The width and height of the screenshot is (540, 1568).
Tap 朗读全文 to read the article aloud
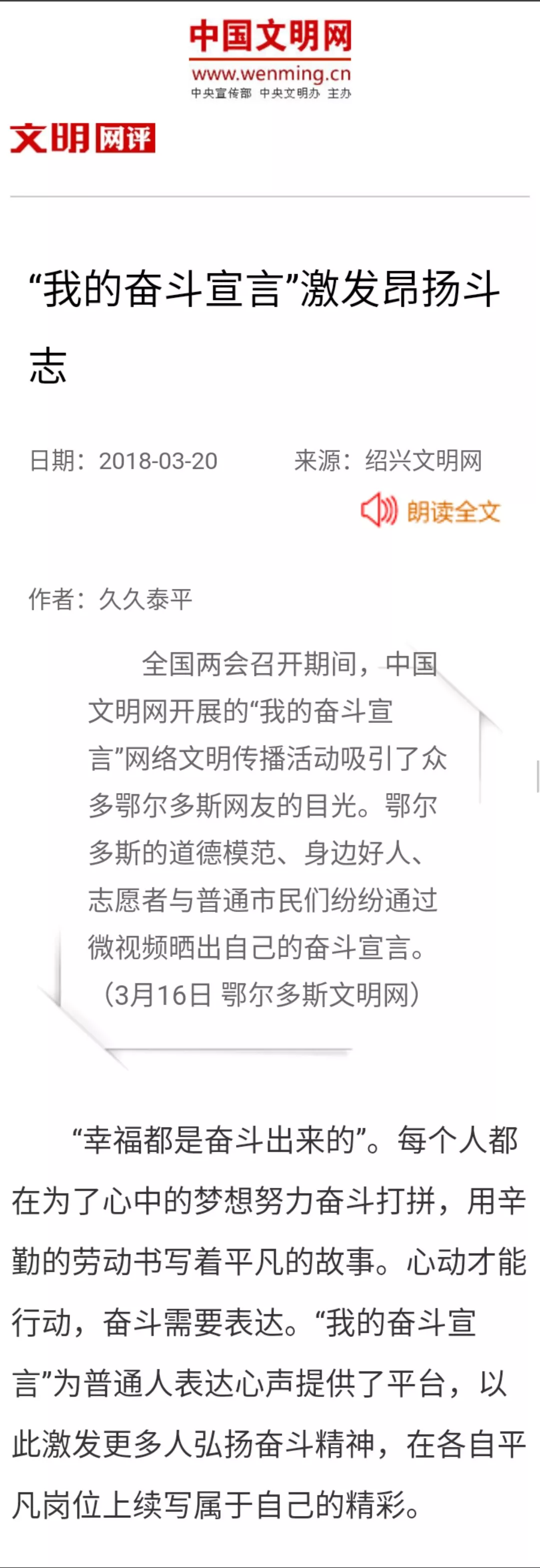click(x=431, y=511)
